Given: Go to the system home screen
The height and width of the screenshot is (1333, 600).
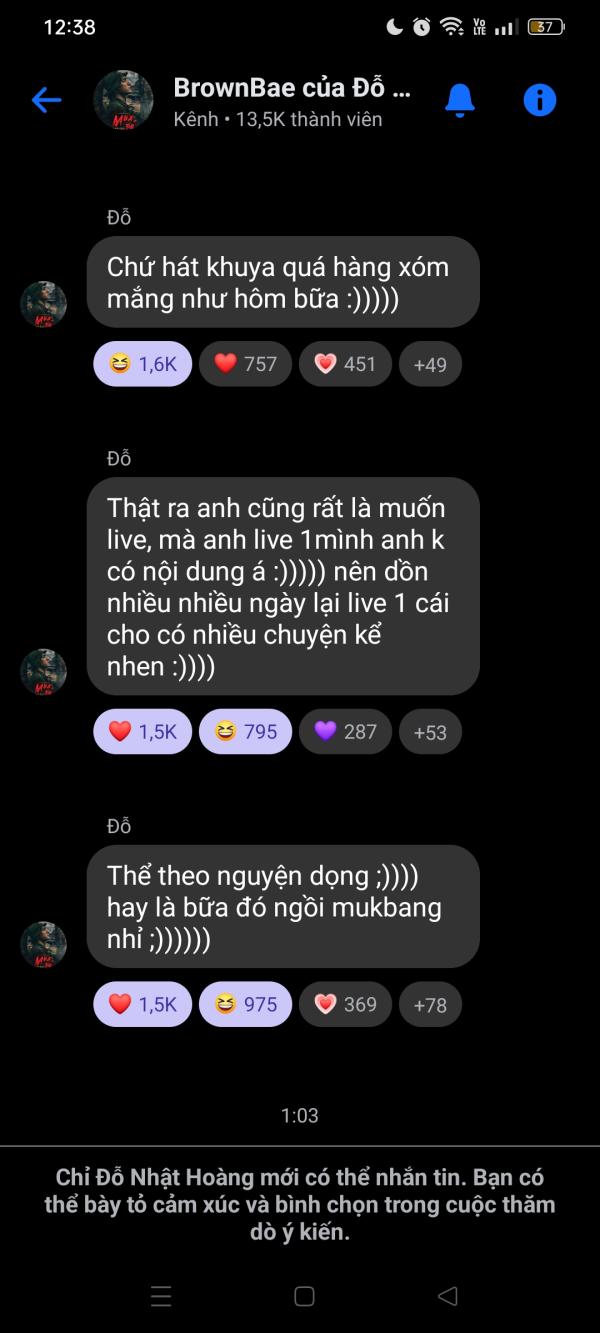Looking at the screenshot, I should [305, 1297].
